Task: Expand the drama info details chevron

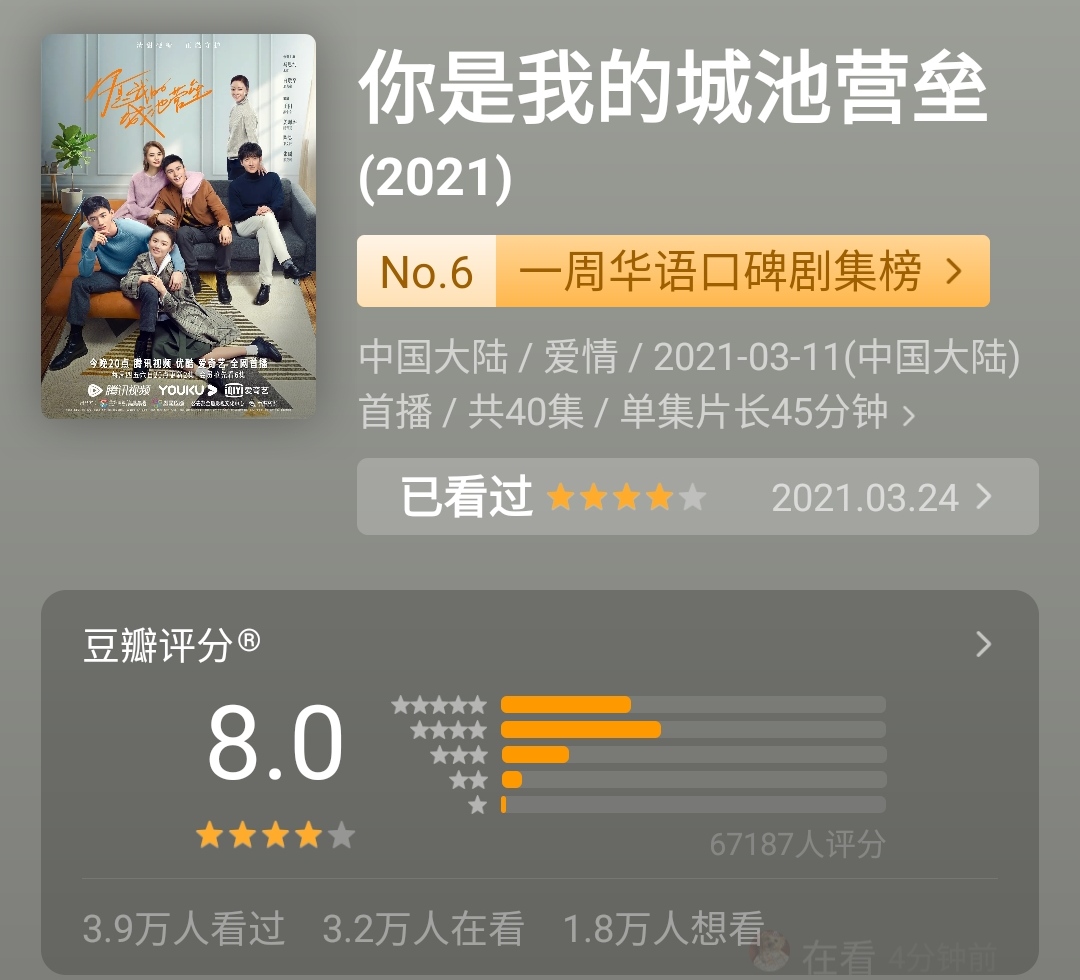Action: click(x=908, y=414)
